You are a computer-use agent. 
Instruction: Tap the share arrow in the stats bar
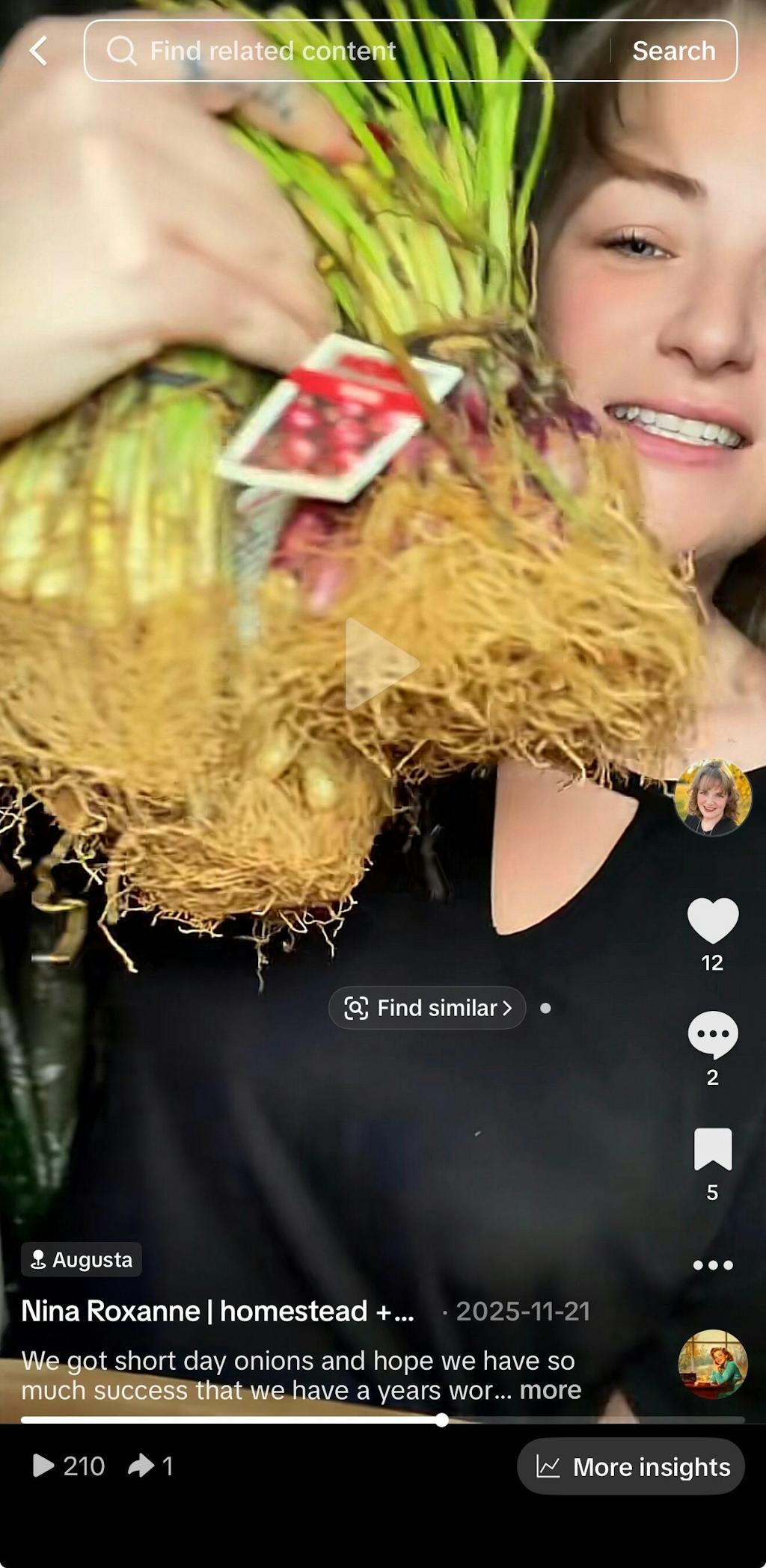[141, 1466]
